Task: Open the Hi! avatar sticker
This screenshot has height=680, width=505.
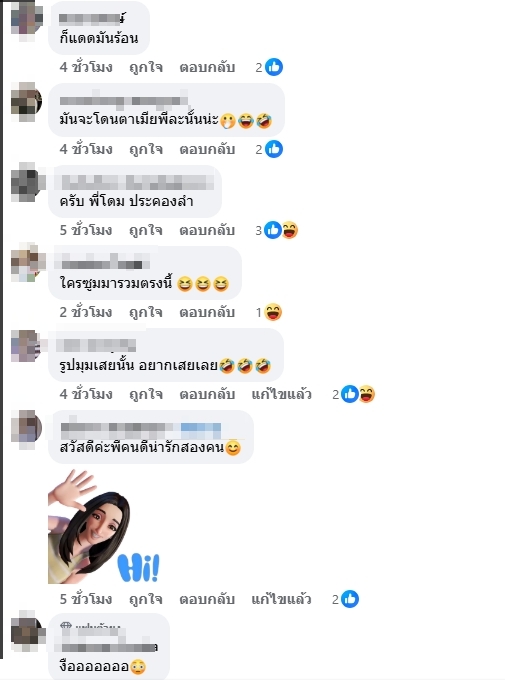Action: 104,526
